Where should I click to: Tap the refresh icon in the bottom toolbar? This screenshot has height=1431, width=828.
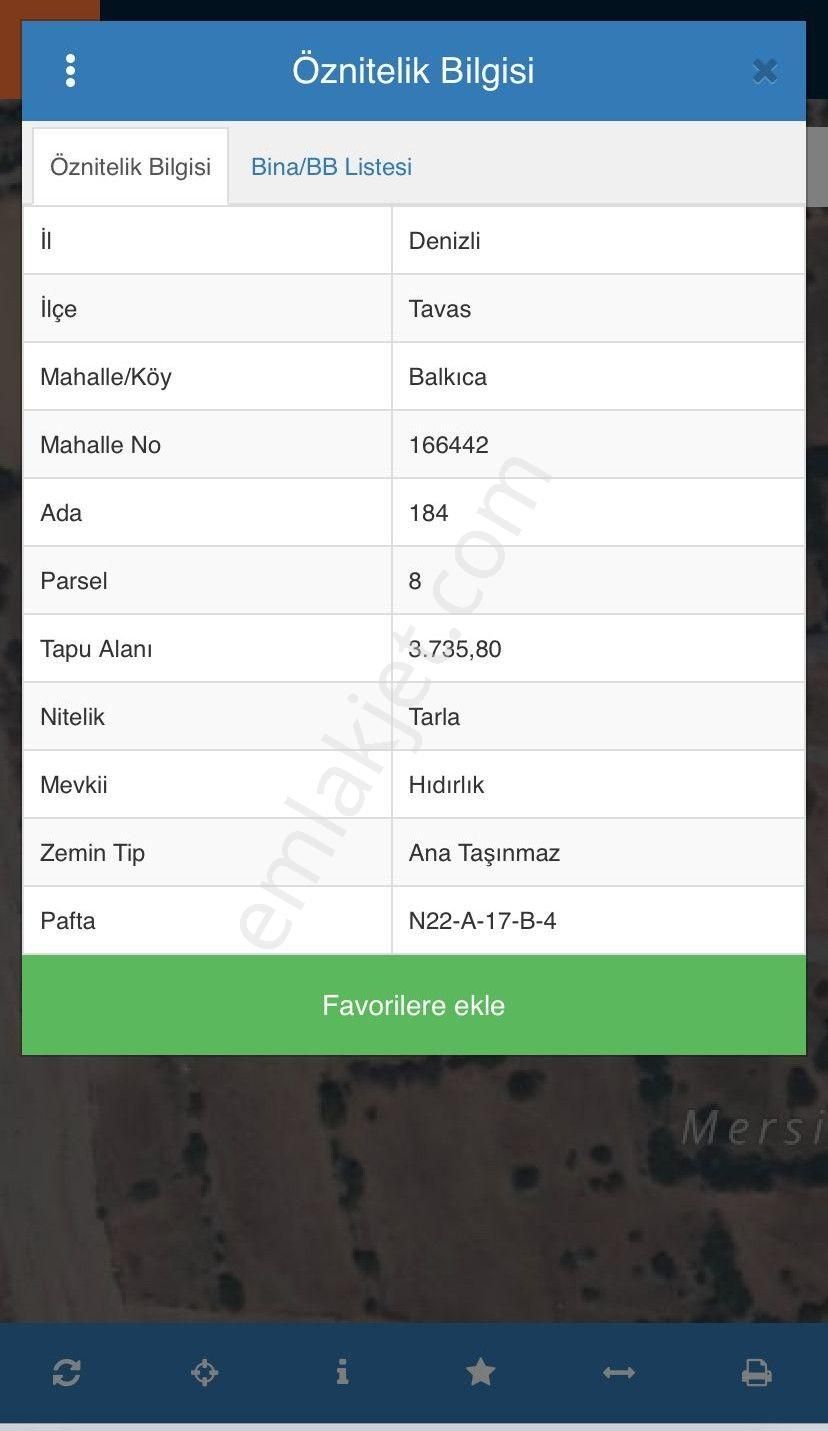pyautogui.click(x=66, y=1372)
